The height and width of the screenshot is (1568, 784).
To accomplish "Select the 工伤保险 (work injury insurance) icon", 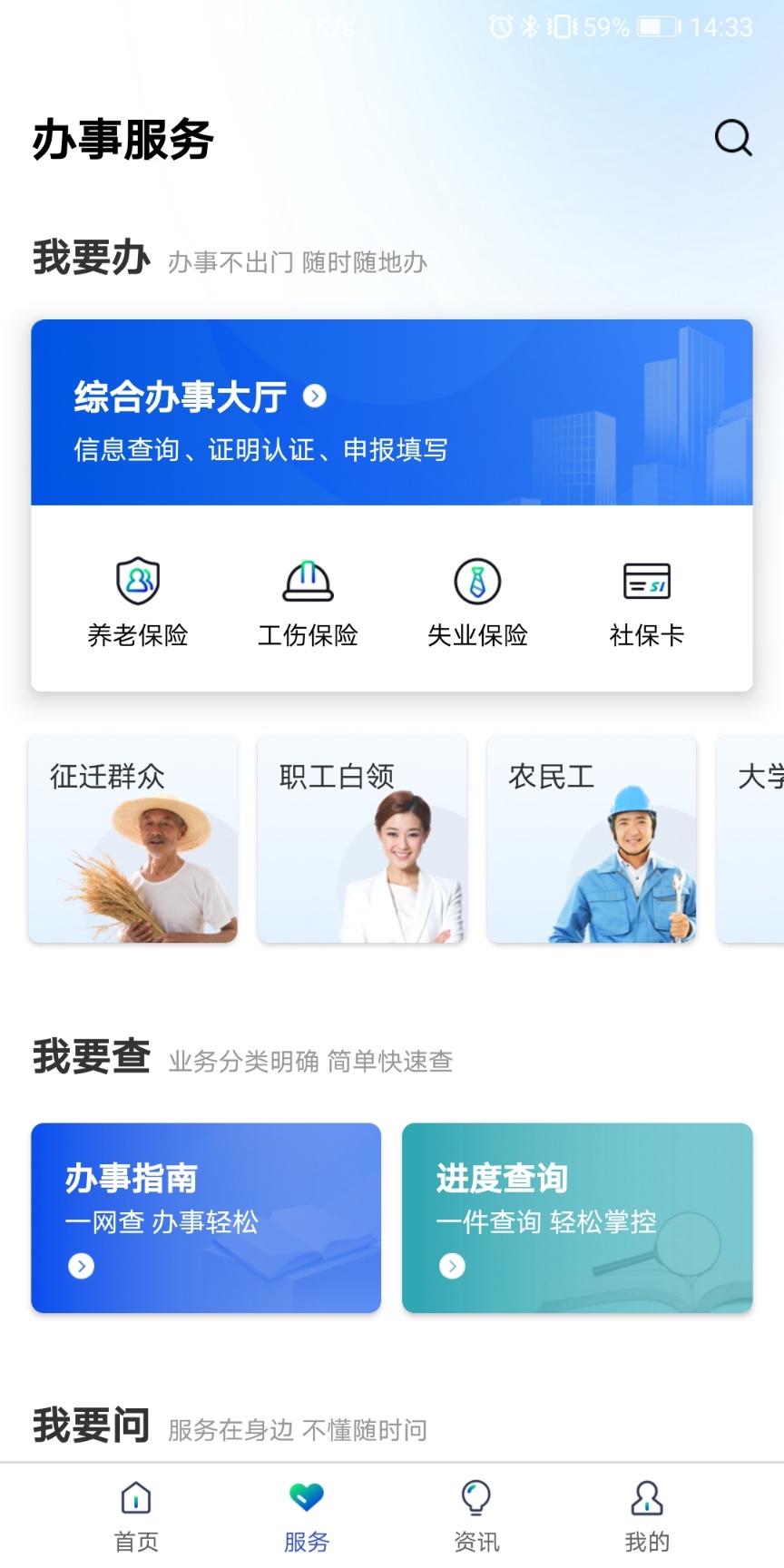I will pyautogui.click(x=308, y=599).
